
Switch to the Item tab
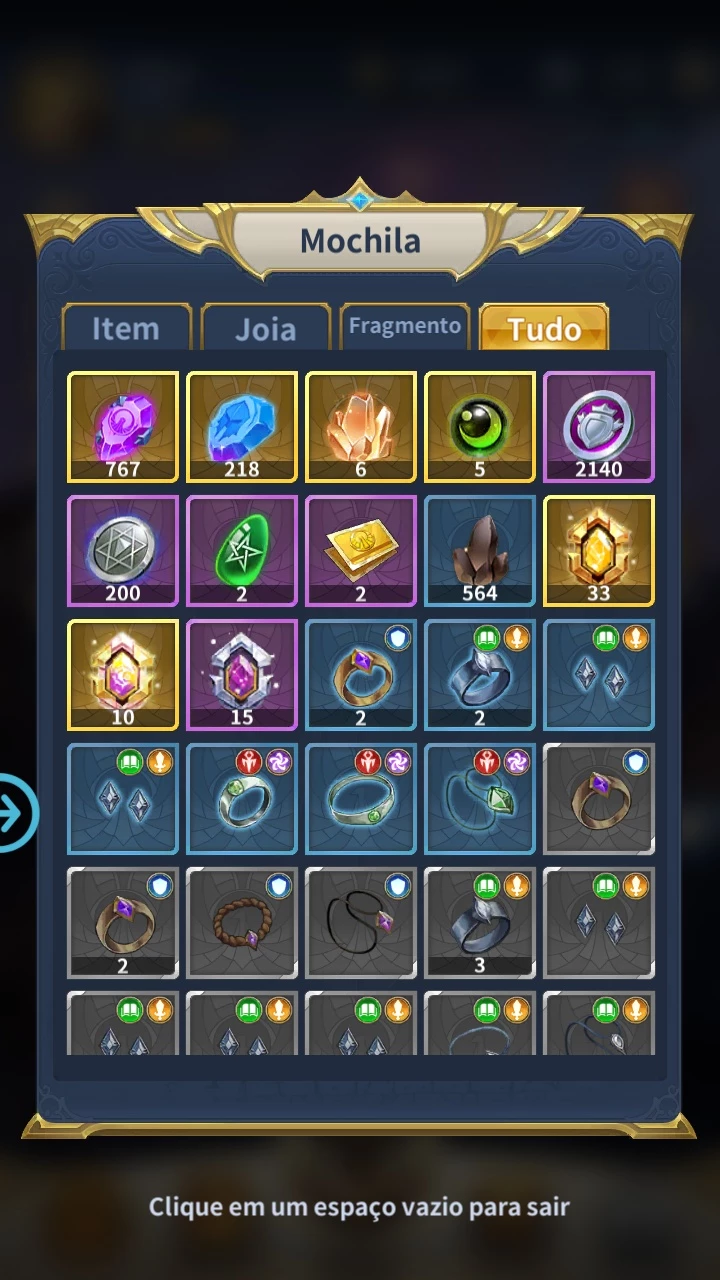coord(126,328)
